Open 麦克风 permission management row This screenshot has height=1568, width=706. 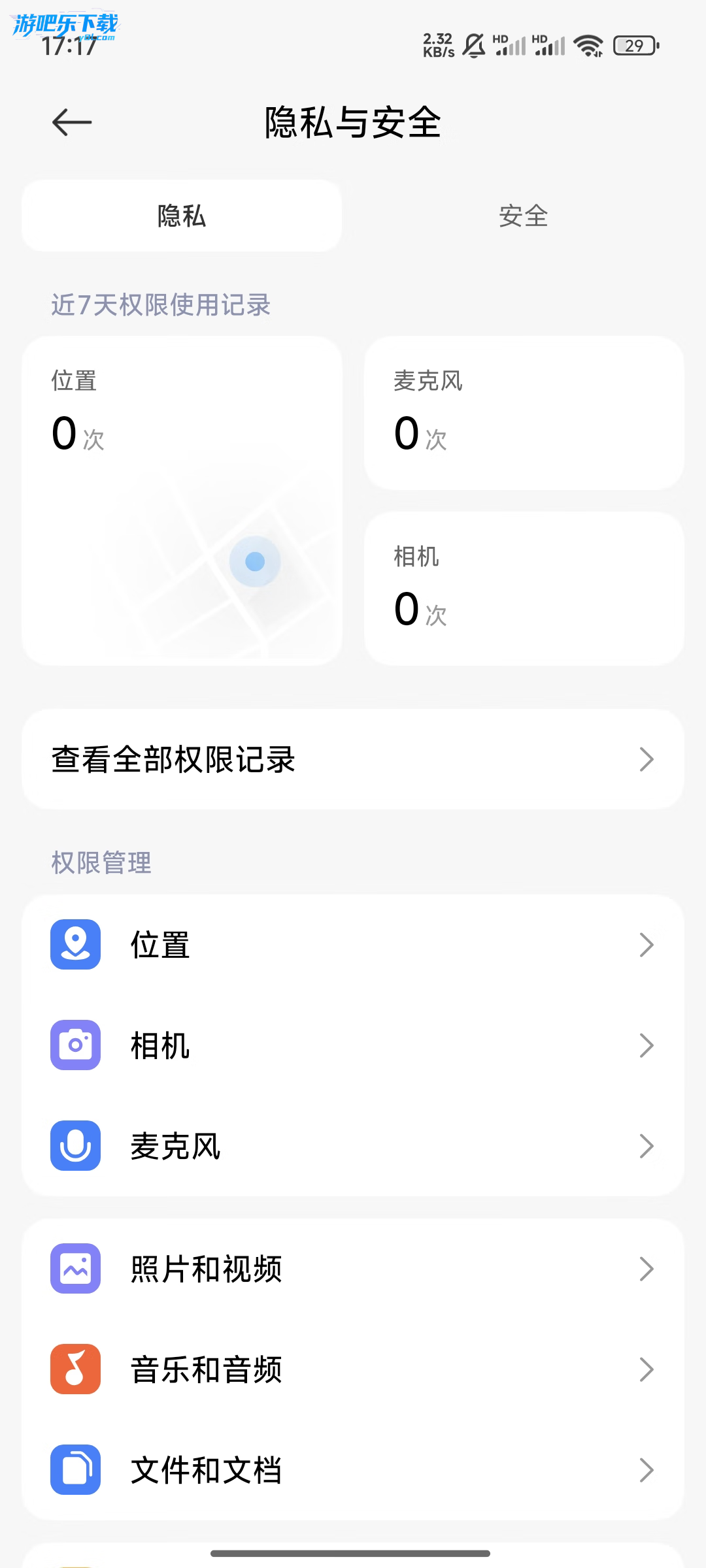tap(353, 1146)
